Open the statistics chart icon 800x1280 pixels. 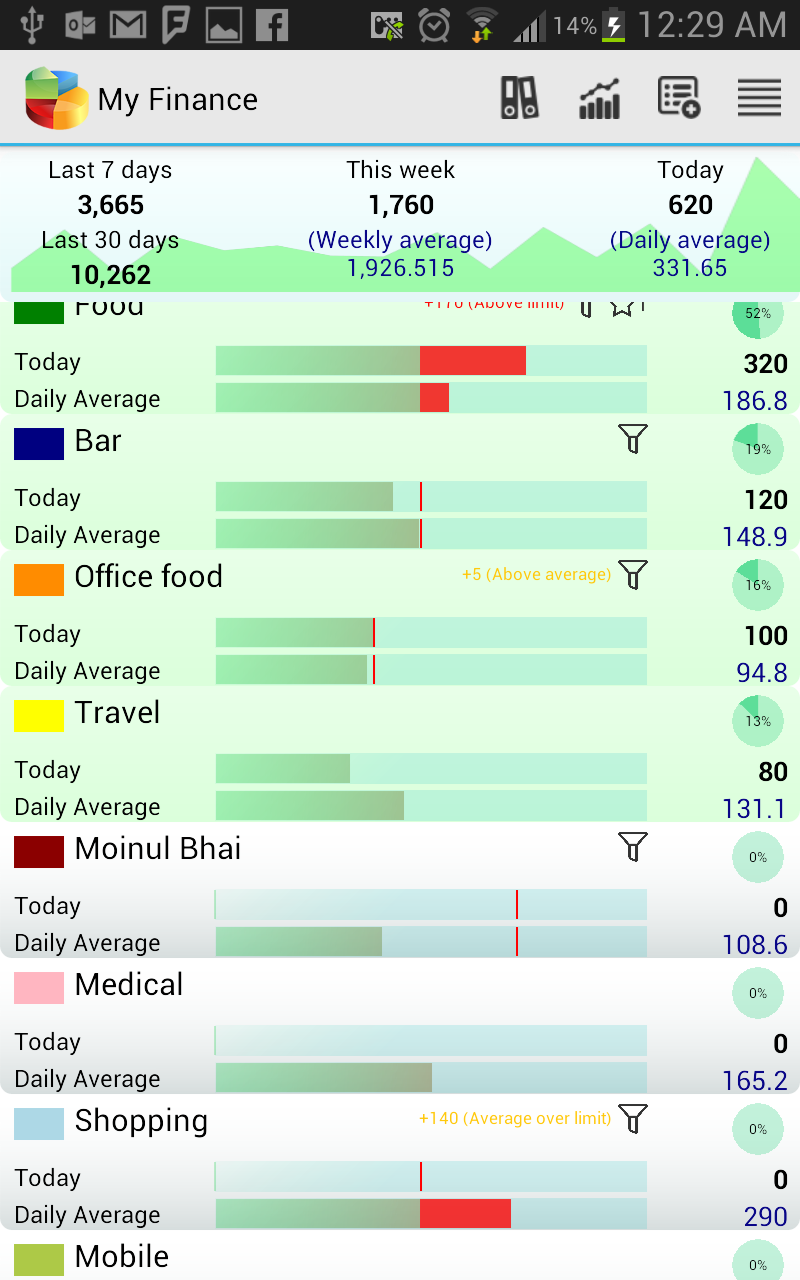(598, 97)
